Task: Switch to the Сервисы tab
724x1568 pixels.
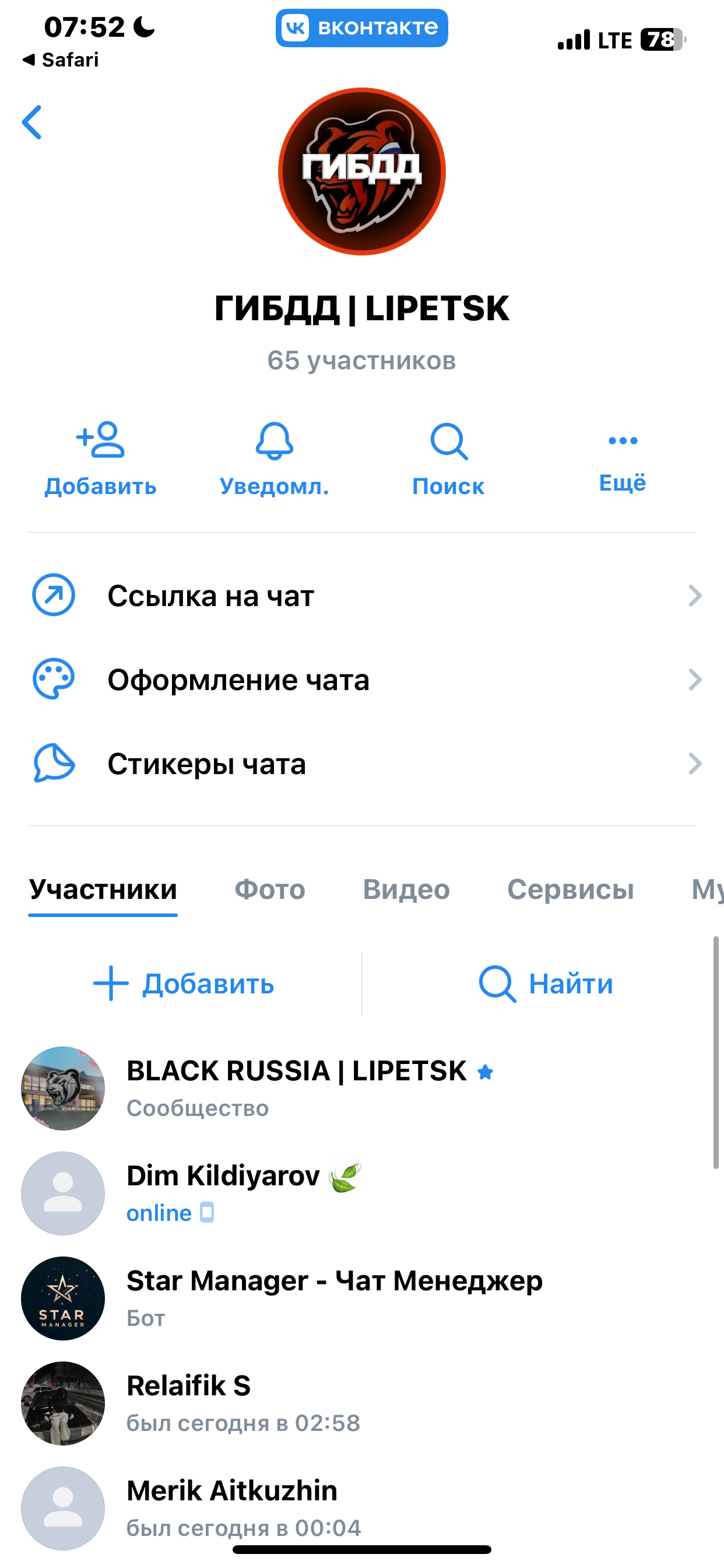Action: 570,890
